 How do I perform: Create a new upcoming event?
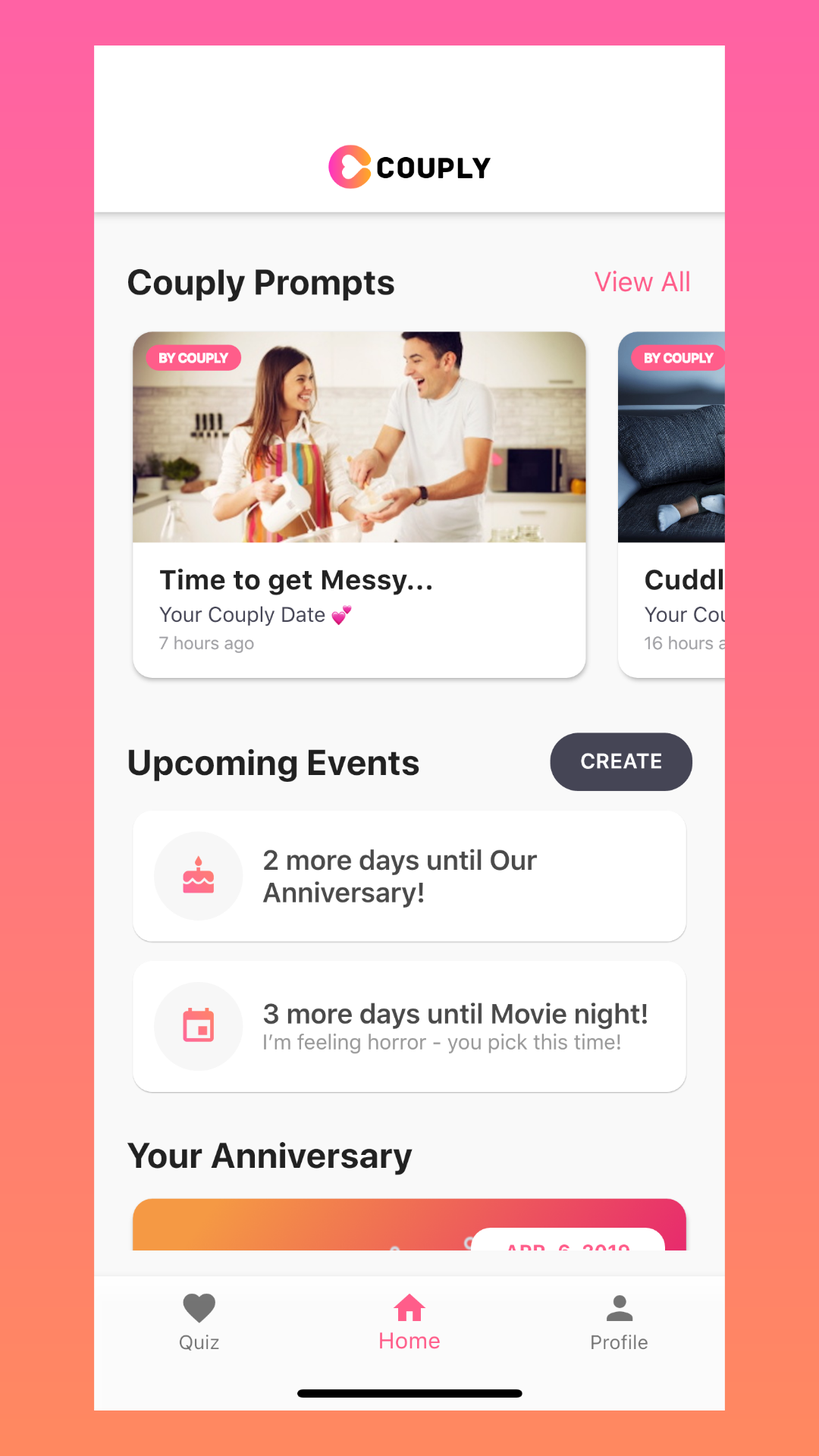tap(620, 761)
